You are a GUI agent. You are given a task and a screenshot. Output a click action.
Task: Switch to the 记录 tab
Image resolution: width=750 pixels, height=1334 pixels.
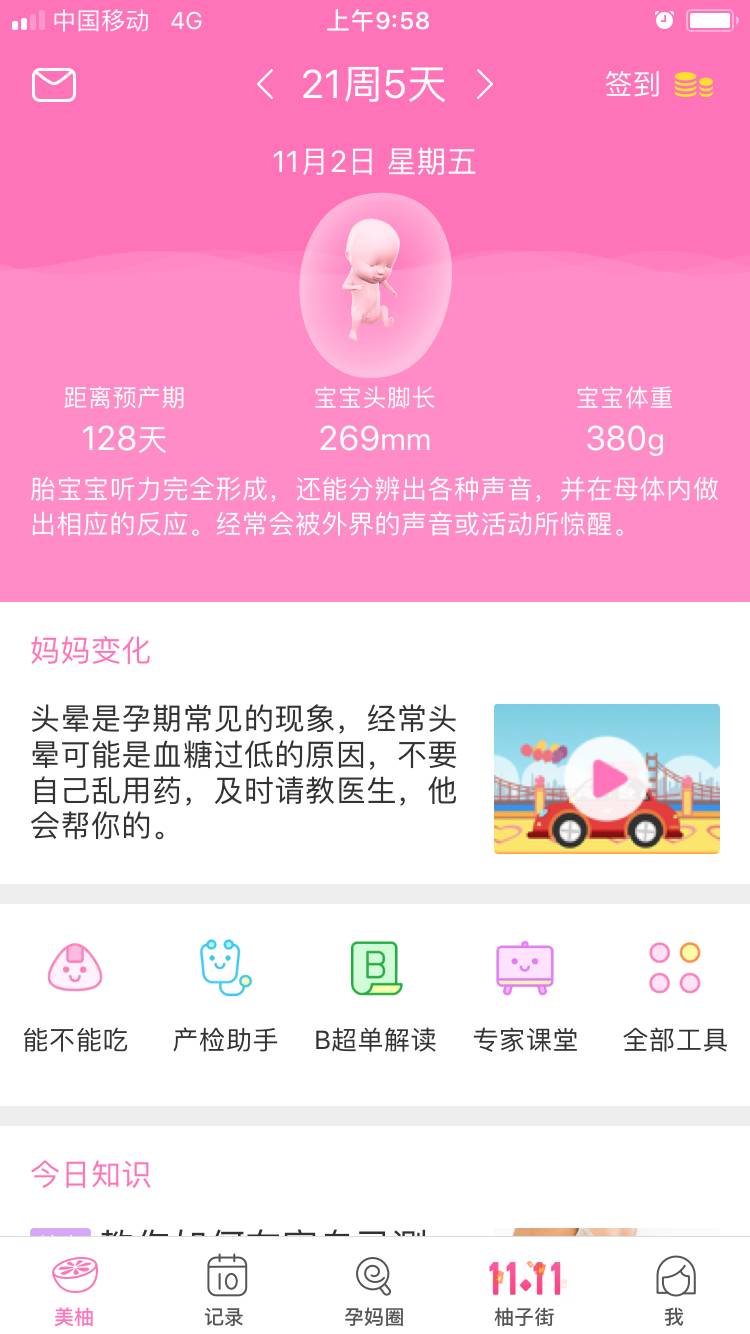225,1290
